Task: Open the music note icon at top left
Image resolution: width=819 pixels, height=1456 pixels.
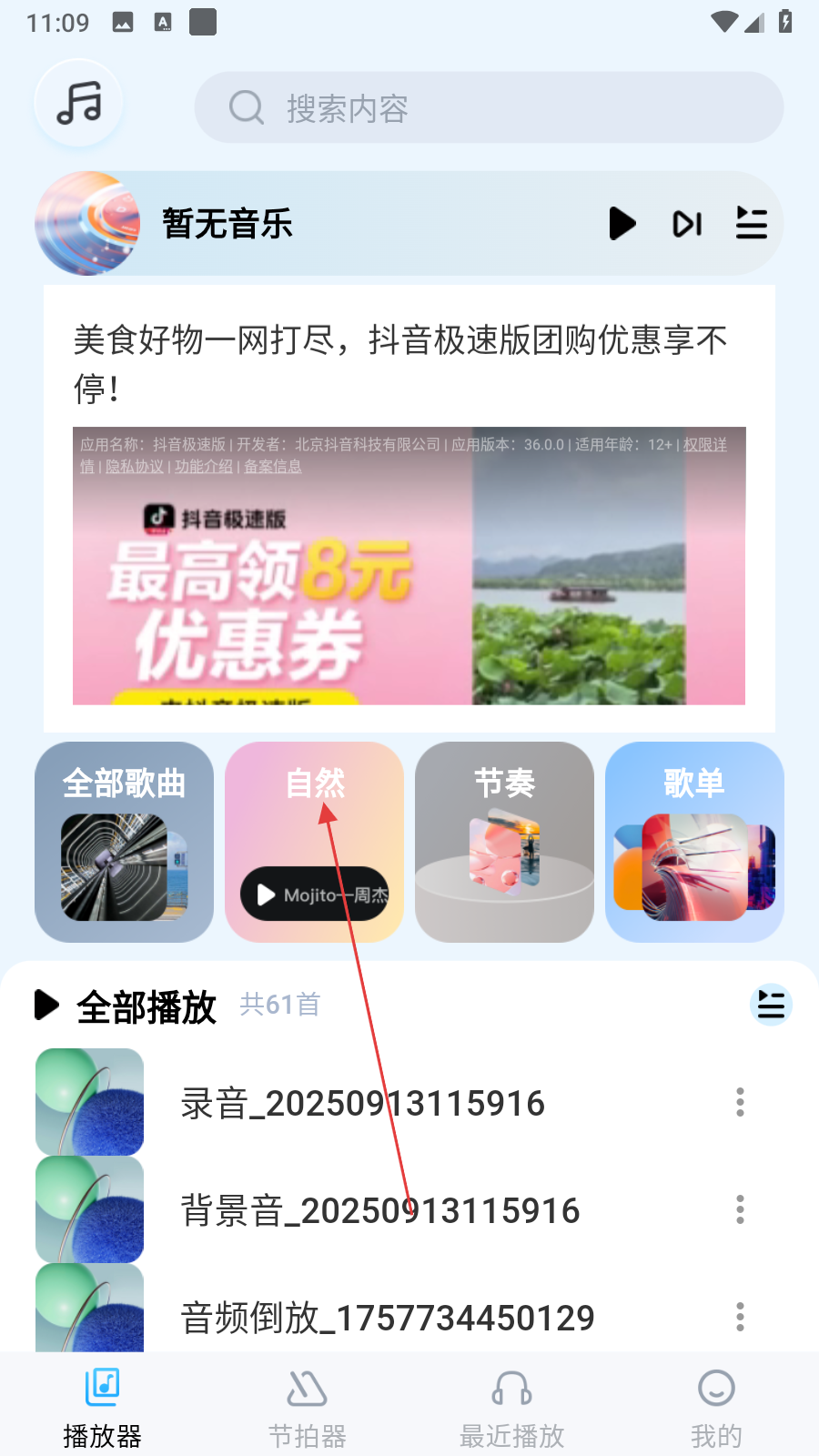Action: coord(79,103)
